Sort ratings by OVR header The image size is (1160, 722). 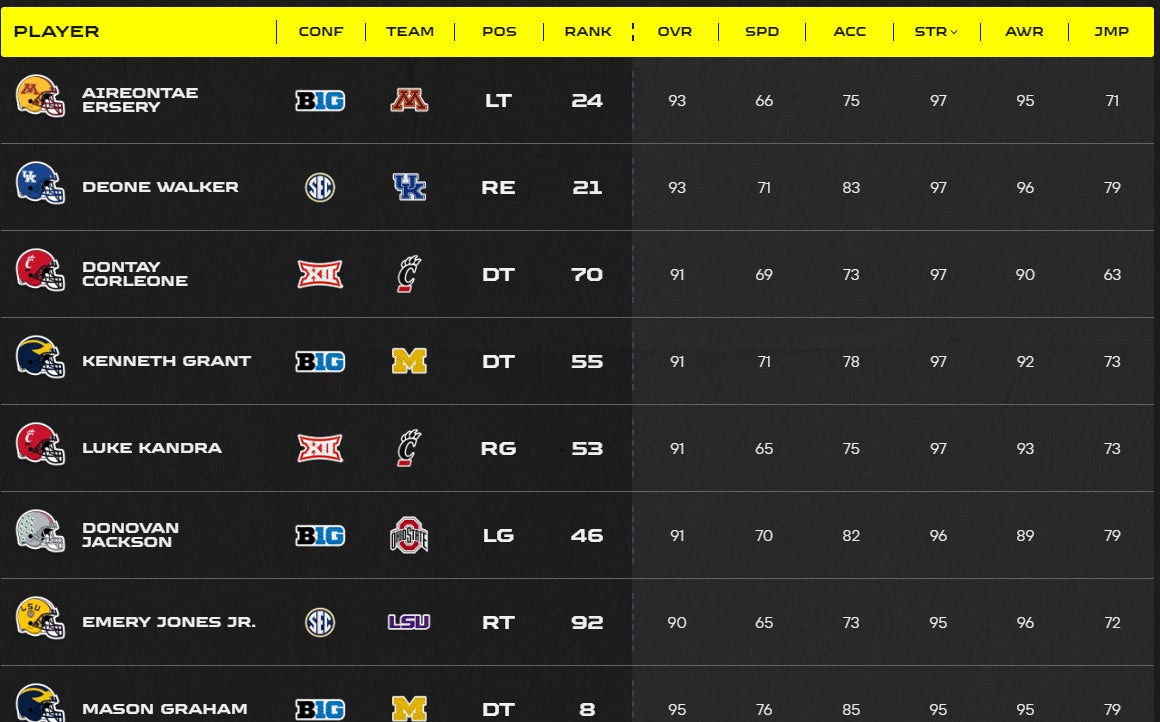coord(675,32)
